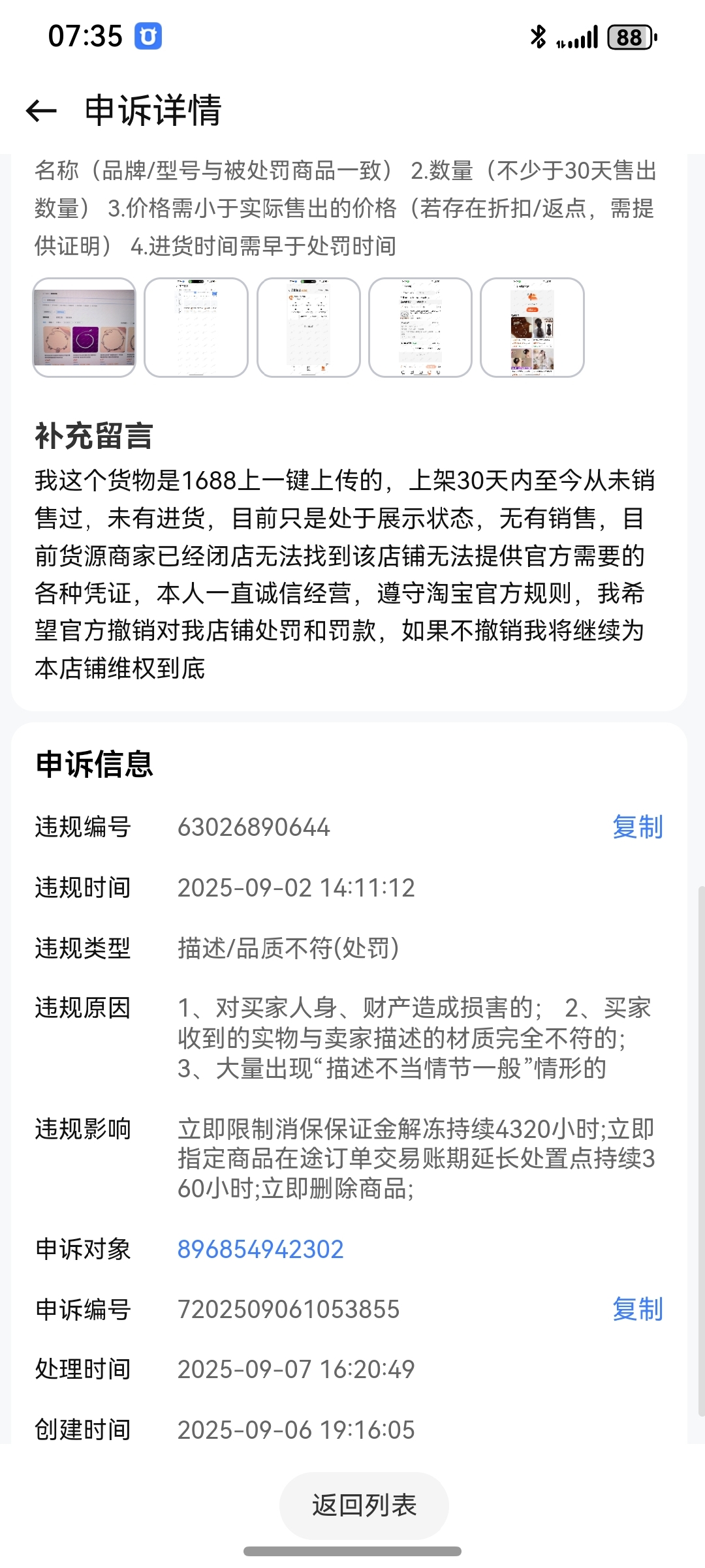Go back using the top-left arrow
This screenshot has height=1568, width=705.
(41, 110)
